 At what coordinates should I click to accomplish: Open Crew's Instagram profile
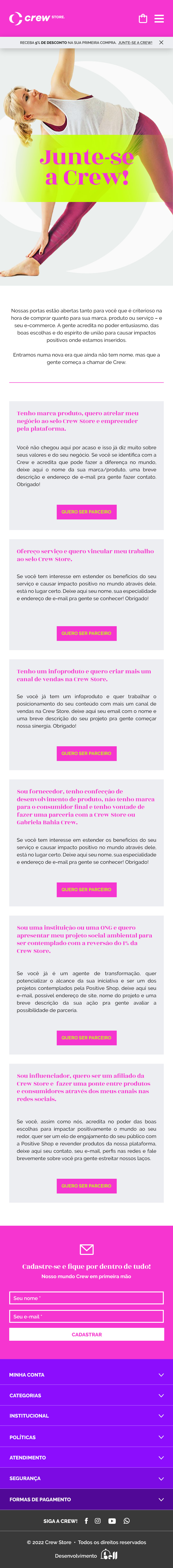click(98, 1521)
